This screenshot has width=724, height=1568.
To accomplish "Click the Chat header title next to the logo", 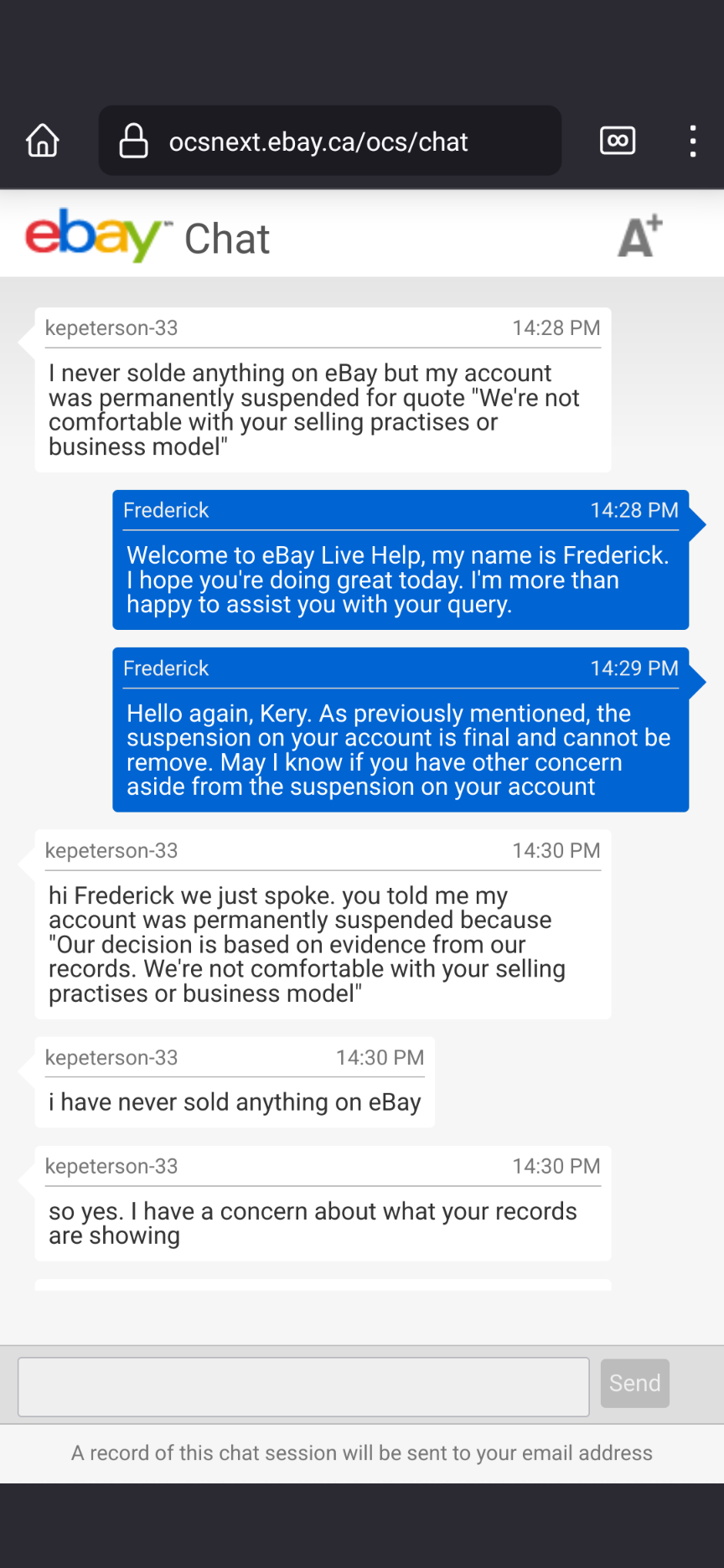I will pyautogui.click(x=226, y=240).
